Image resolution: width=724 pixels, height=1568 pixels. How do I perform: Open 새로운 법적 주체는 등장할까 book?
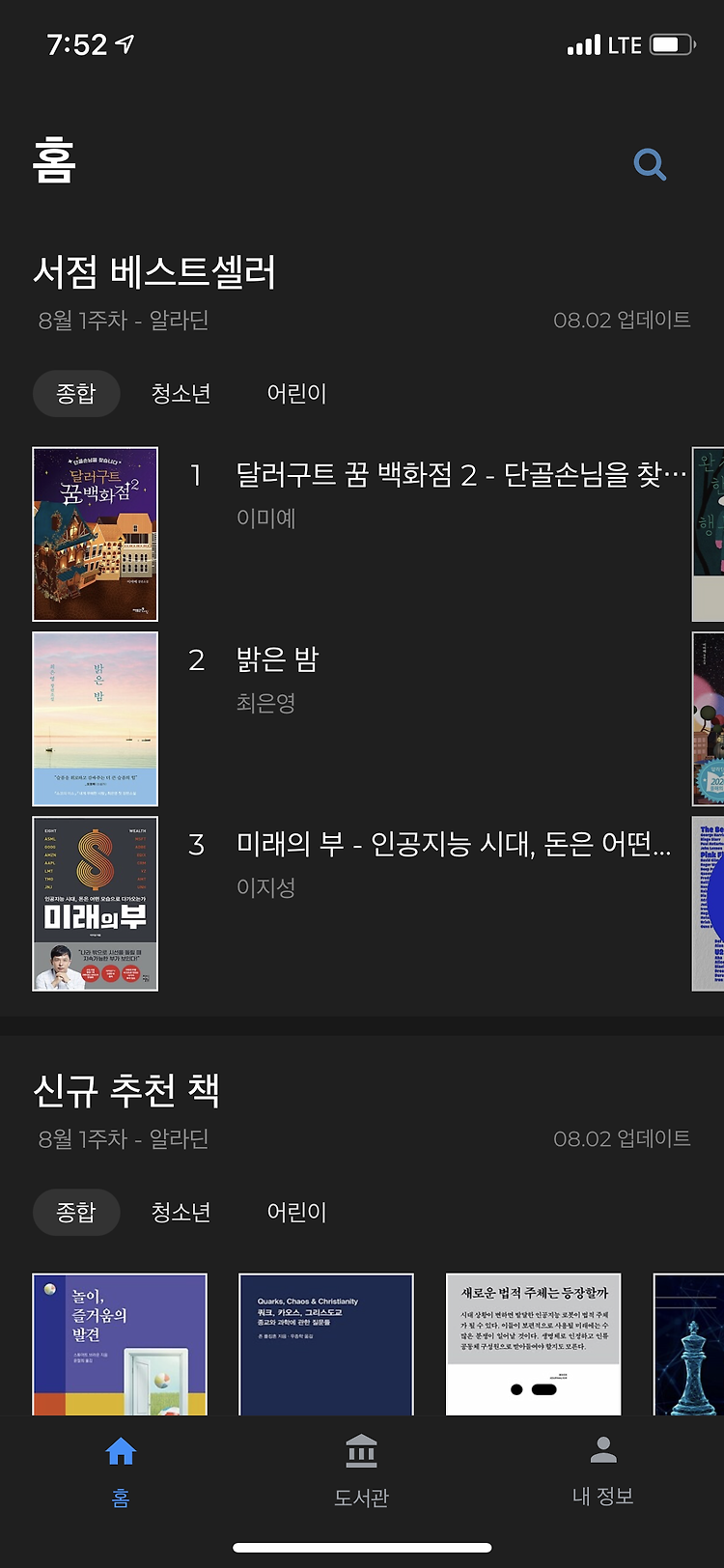534,1344
